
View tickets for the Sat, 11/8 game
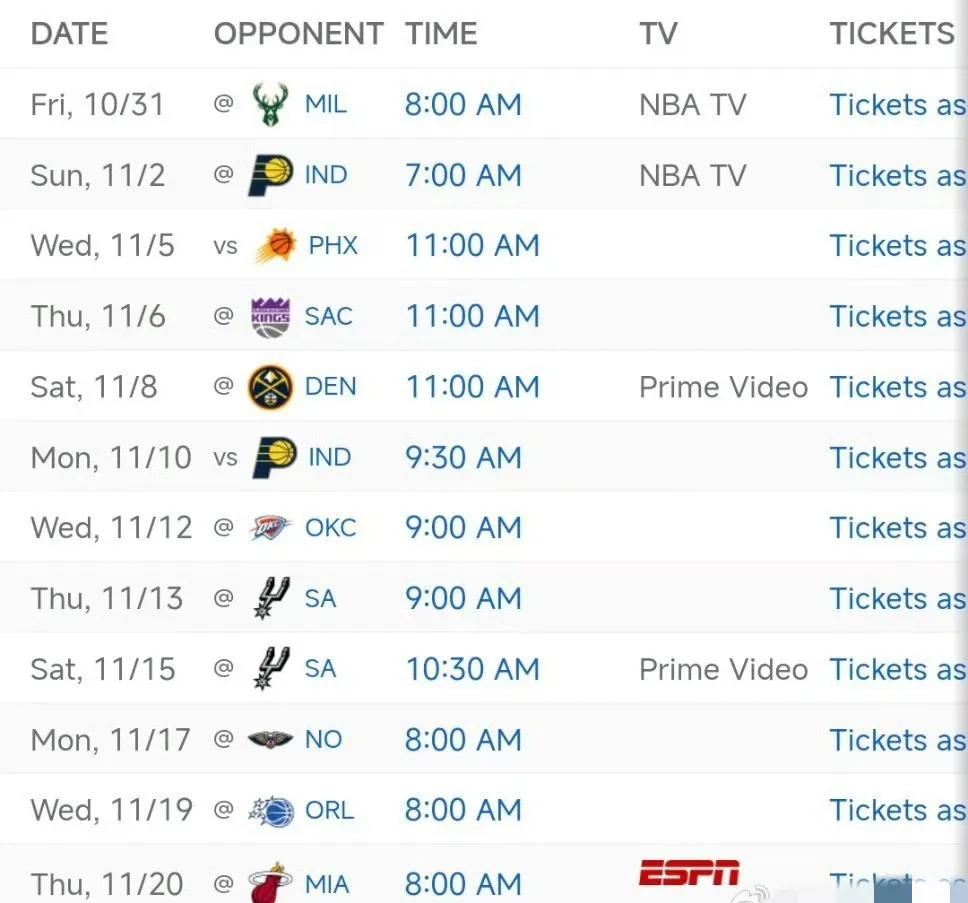(x=897, y=387)
